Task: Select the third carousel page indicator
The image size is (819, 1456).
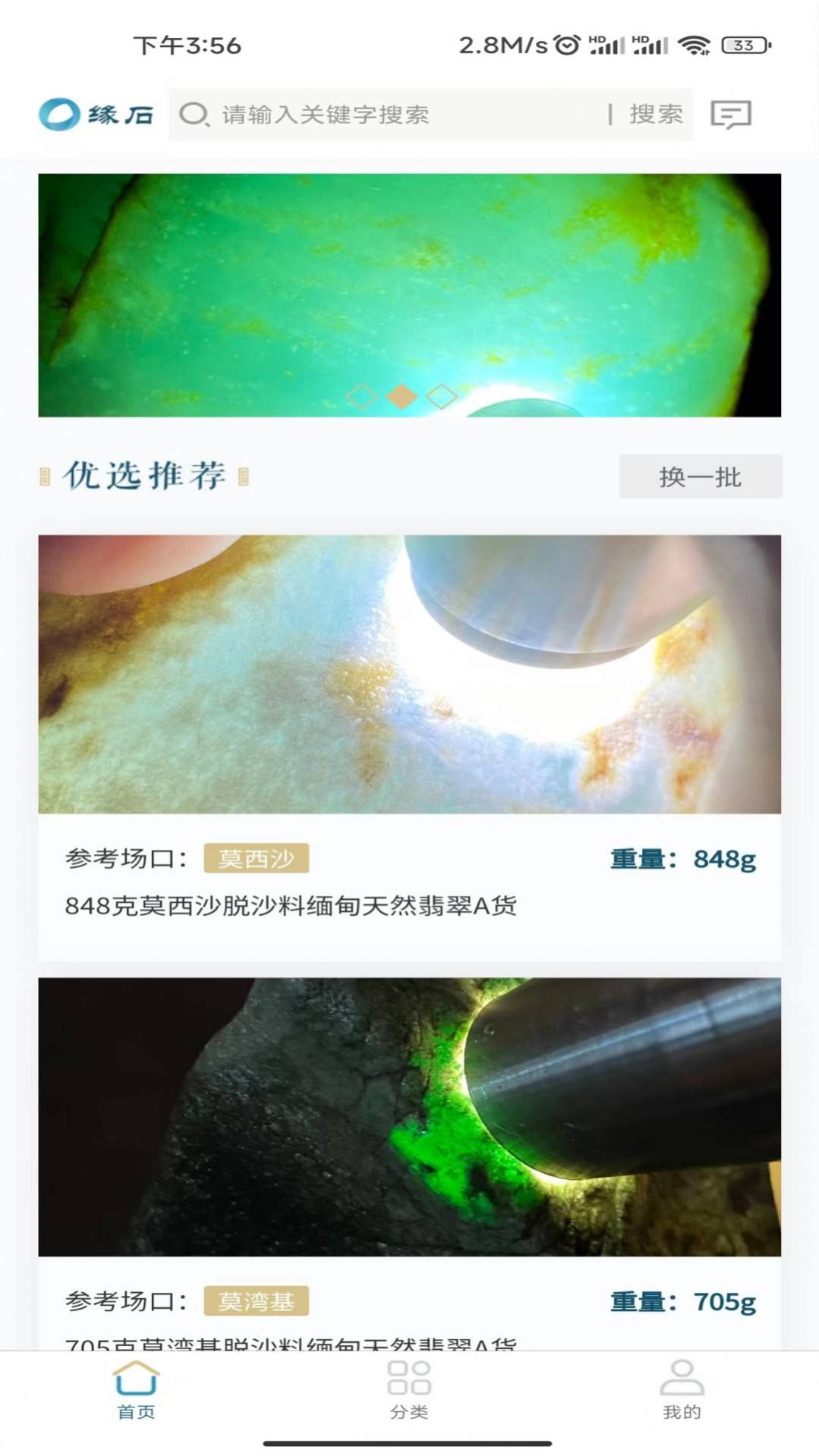Action: click(442, 396)
